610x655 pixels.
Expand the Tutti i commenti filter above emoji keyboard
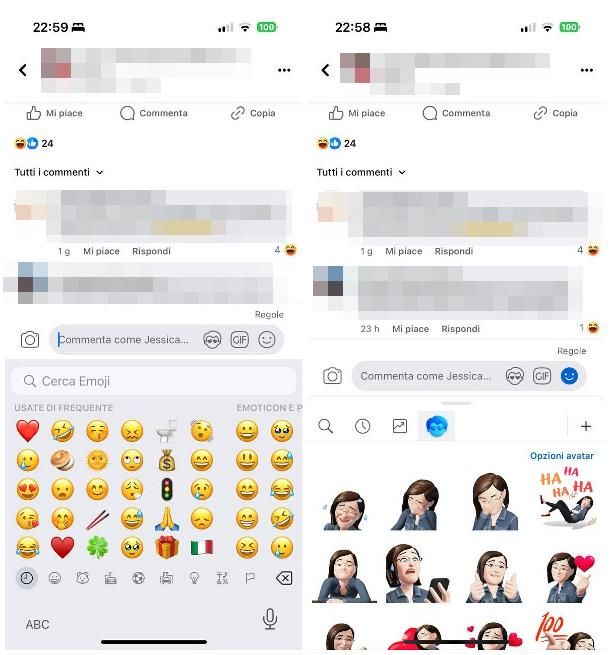pyautogui.click(x=59, y=172)
